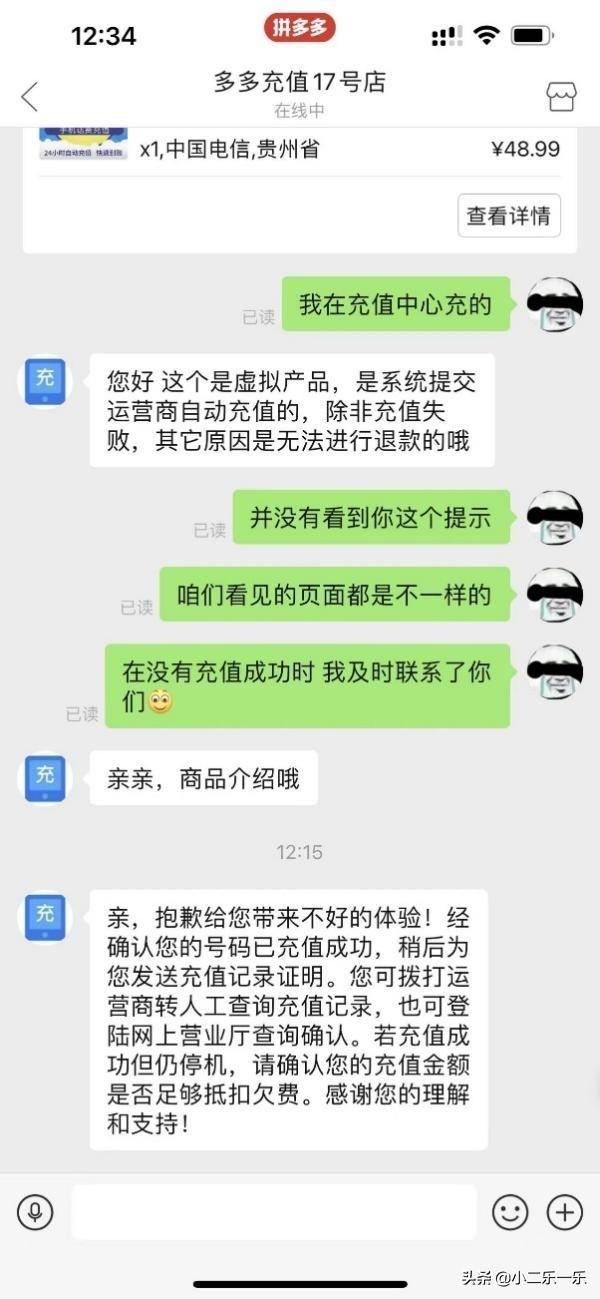Open the store page icon
This screenshot has height=1299, width=600.
[x=561, y=97]
